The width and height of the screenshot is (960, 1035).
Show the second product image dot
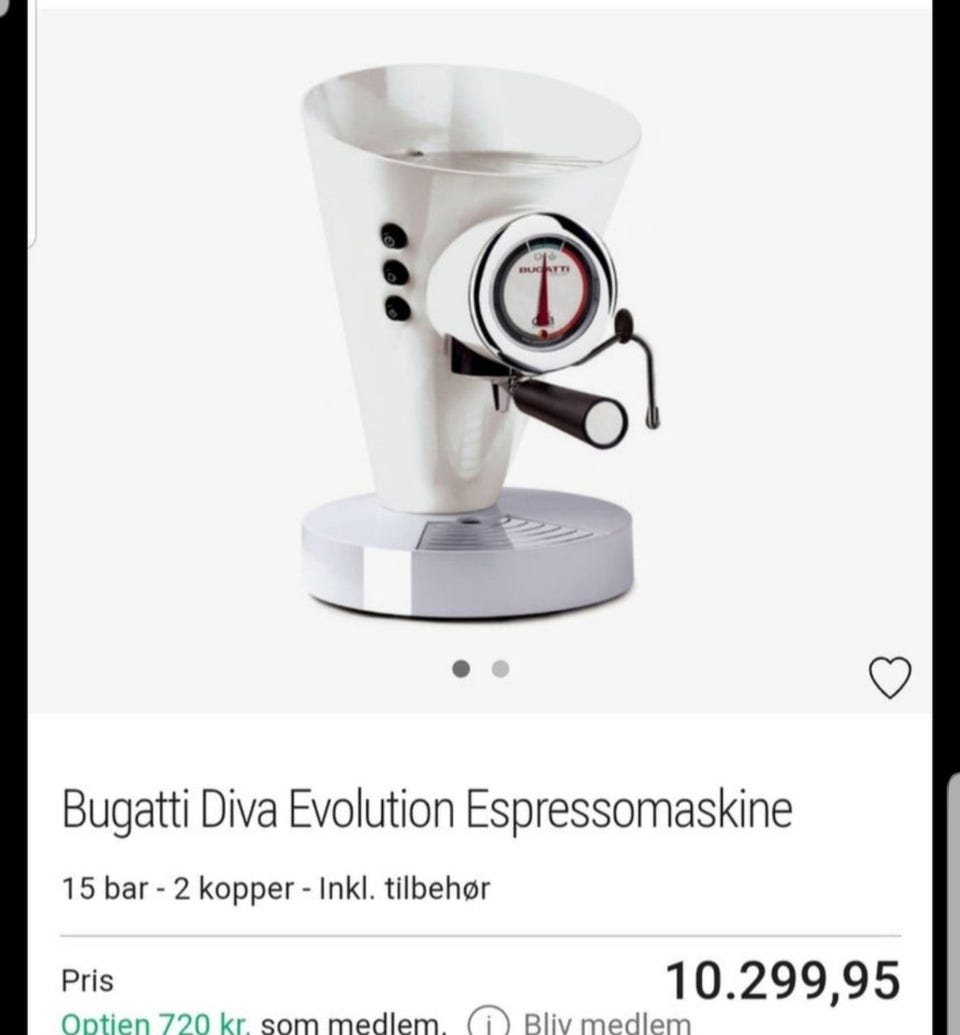coord(500,669)
